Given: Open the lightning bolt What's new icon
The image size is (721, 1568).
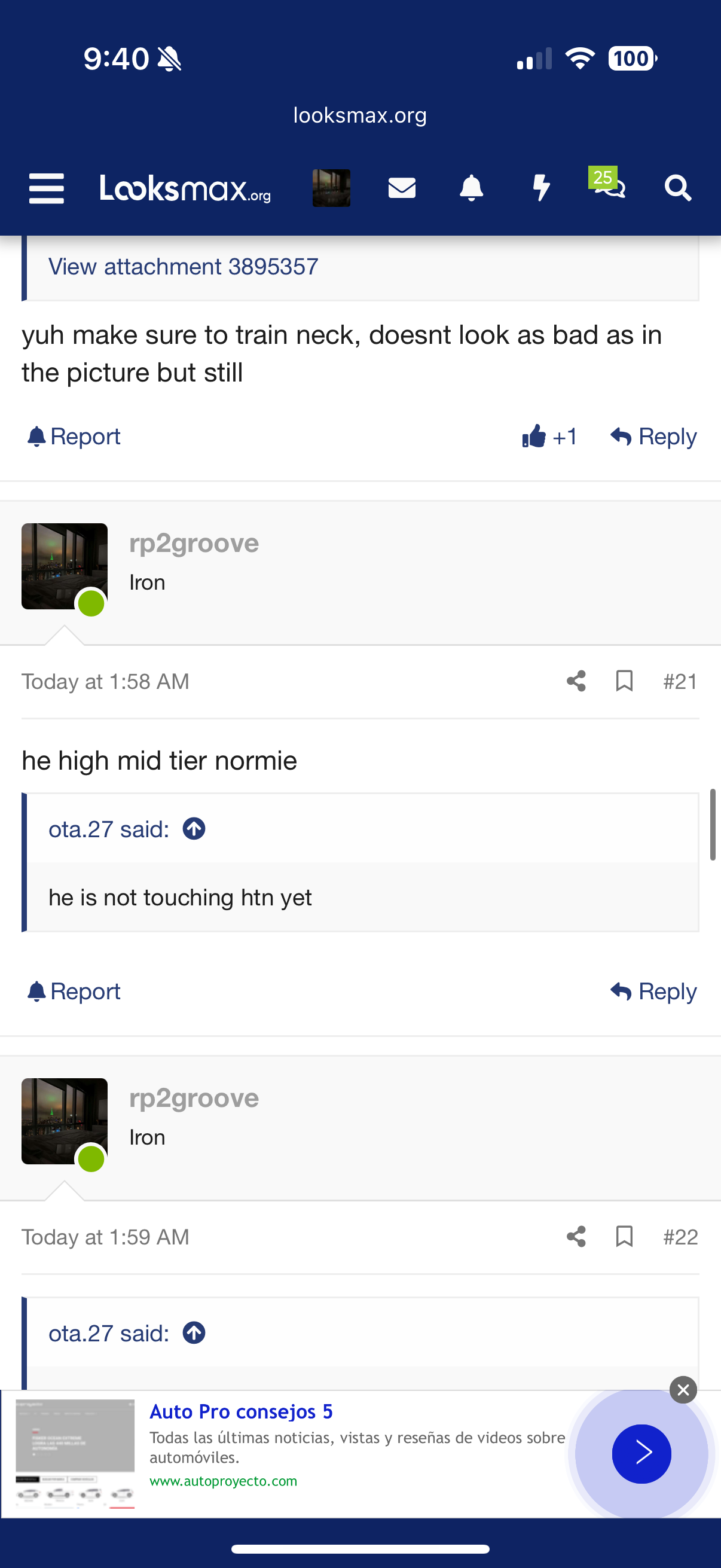Looking at the screenshot, I should coord(541,188).
